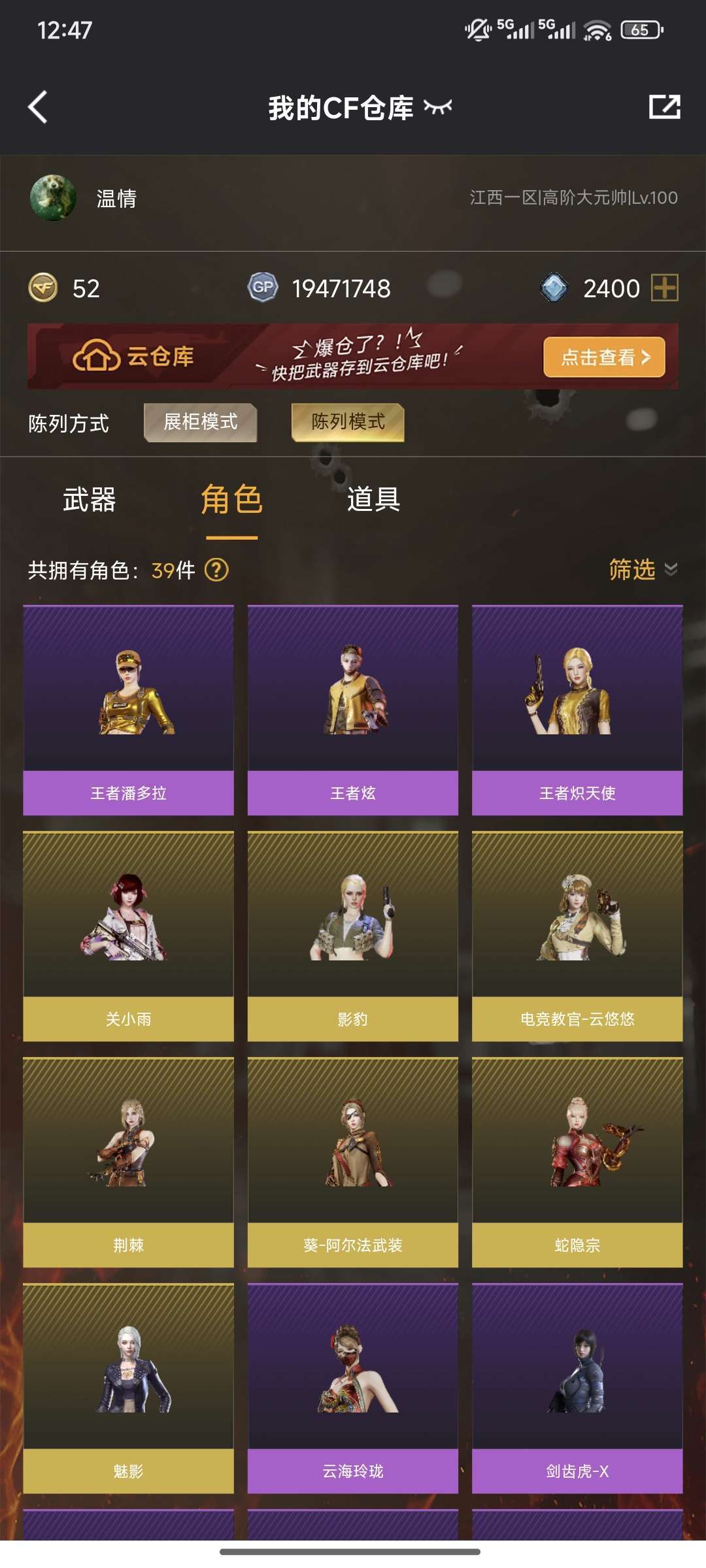Select 陈列模式 display
Screen dimensions: 706x1568
point(348,423)
